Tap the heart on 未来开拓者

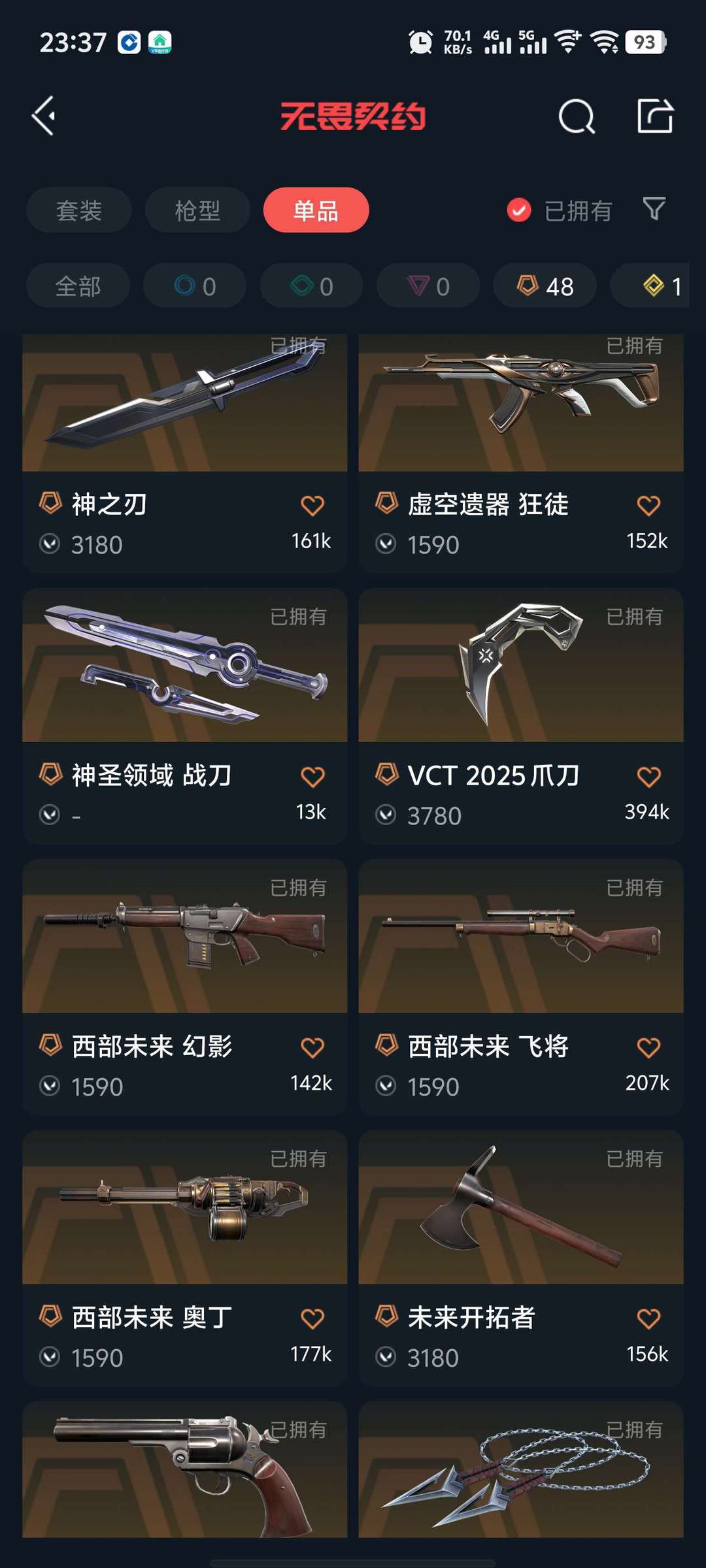point(648,1319)
